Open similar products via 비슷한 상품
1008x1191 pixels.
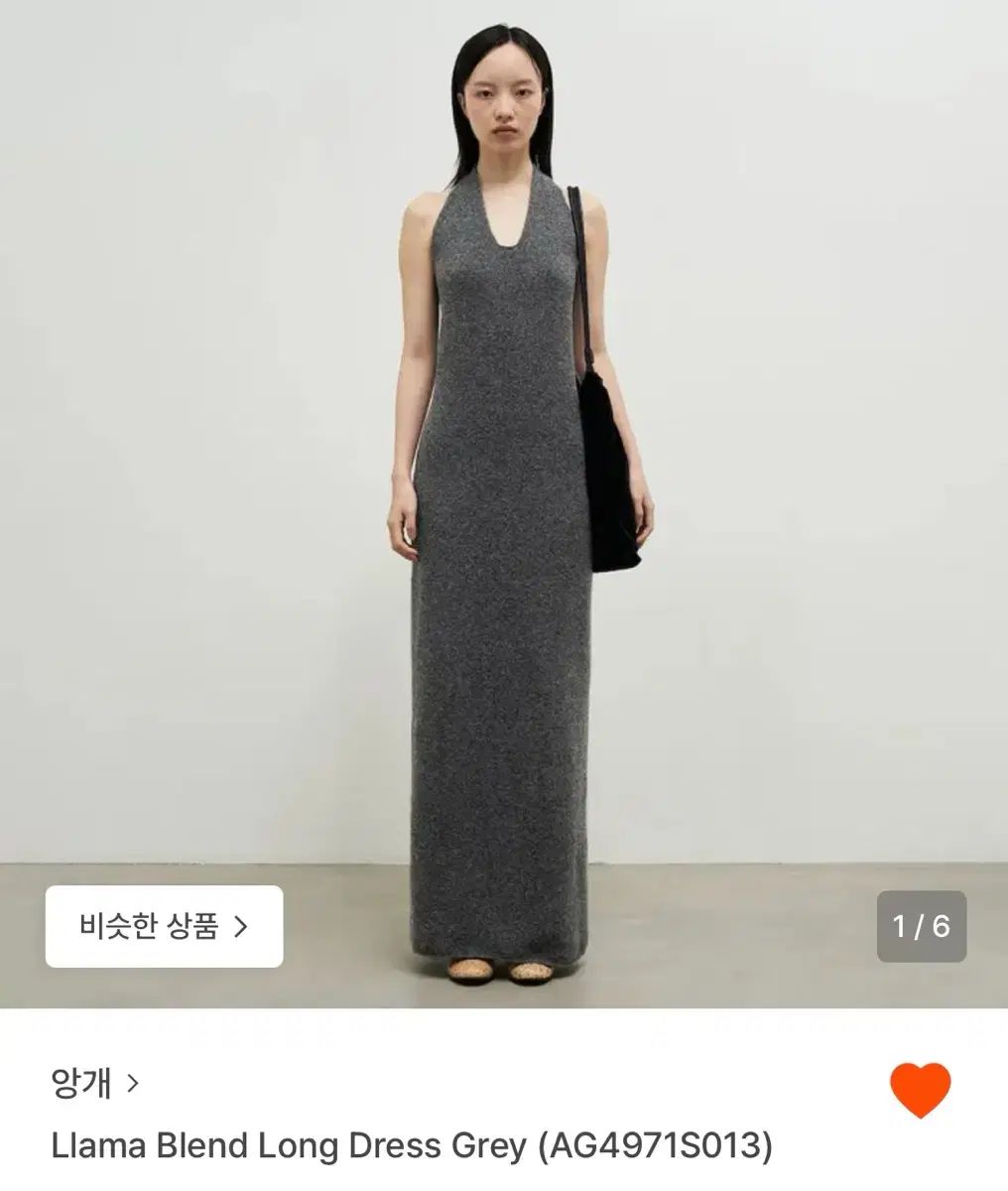tap(164, 927)
